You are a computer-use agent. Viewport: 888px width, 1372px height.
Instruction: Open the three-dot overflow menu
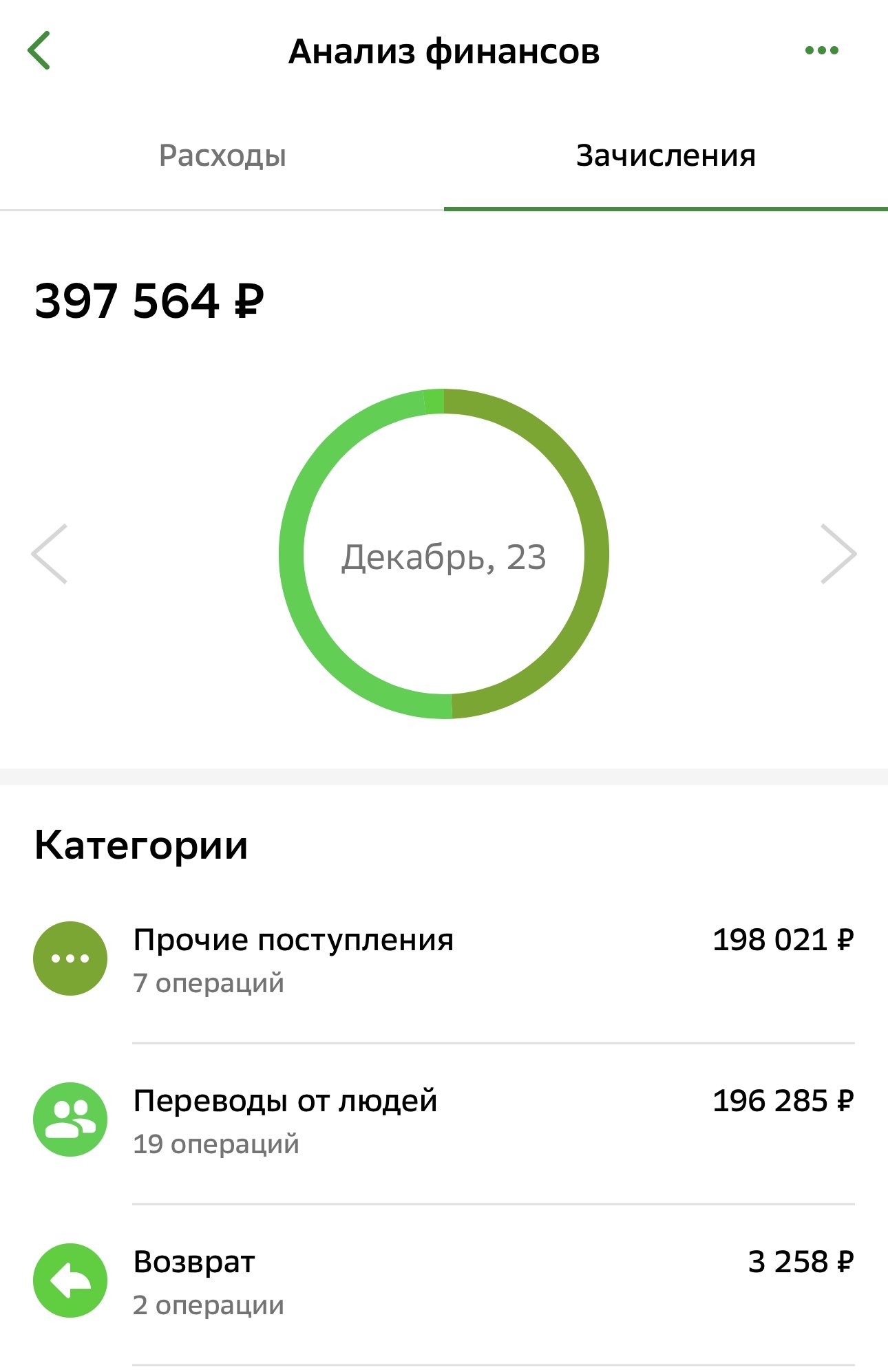click(x=822, y=51)
